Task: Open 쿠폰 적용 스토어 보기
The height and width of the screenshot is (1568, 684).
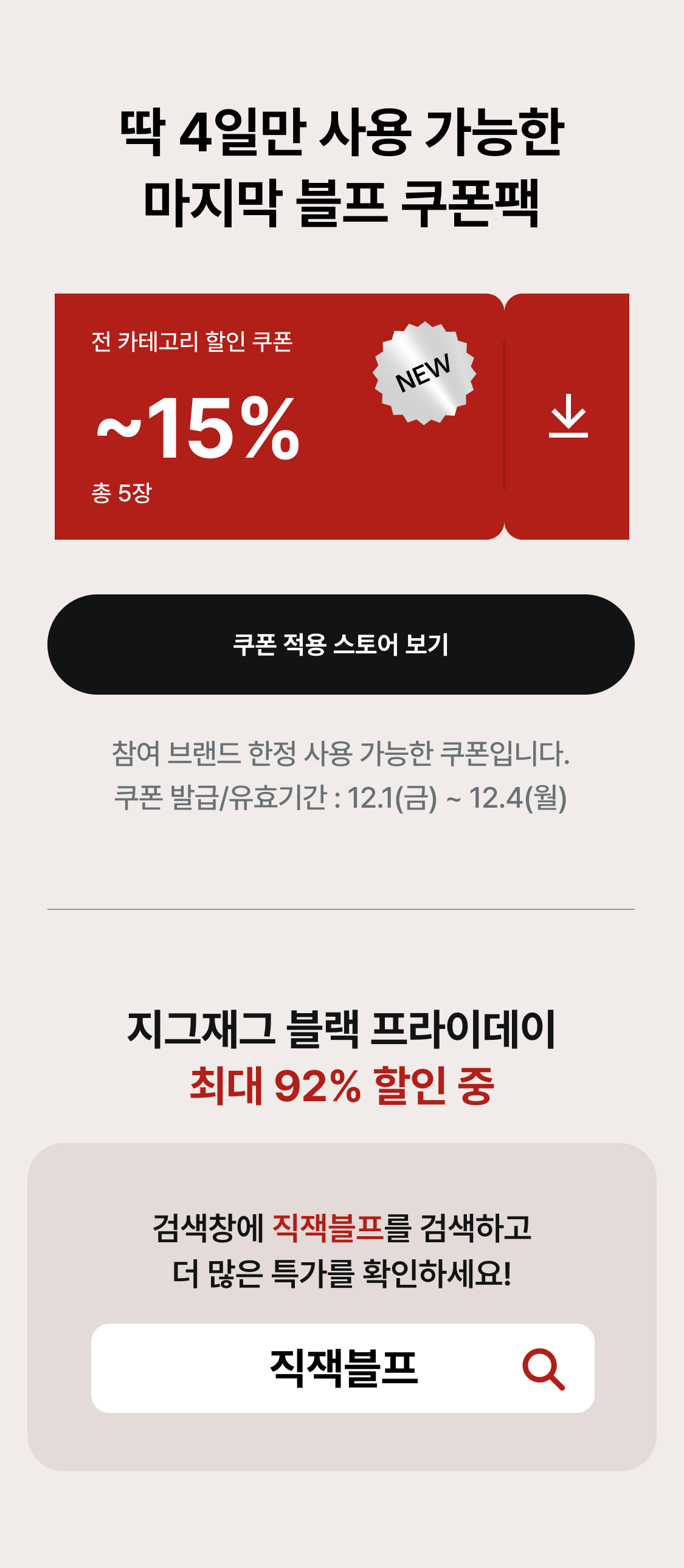Action: click(341, 644)
